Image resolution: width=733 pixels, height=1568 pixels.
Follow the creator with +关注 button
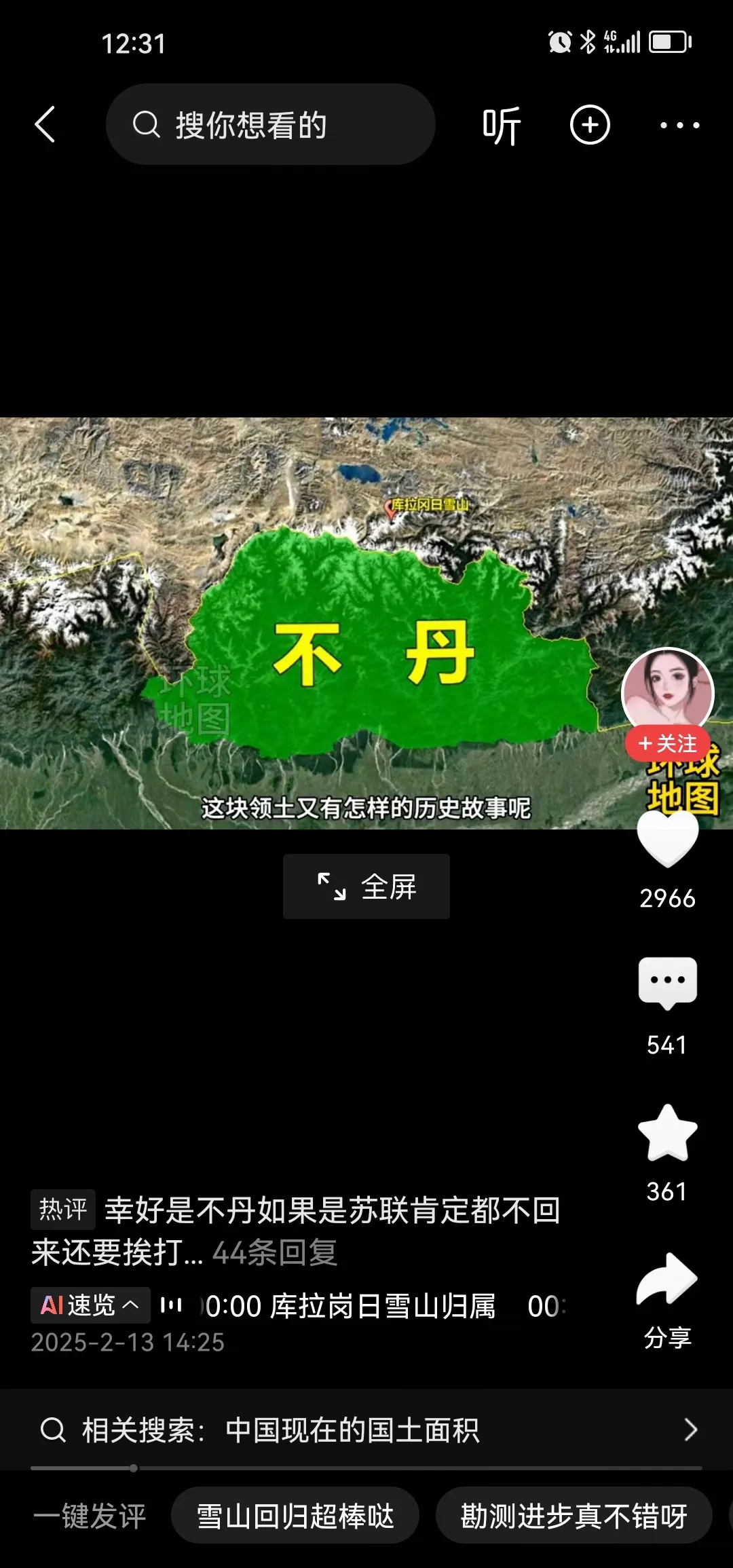(667, 744)
